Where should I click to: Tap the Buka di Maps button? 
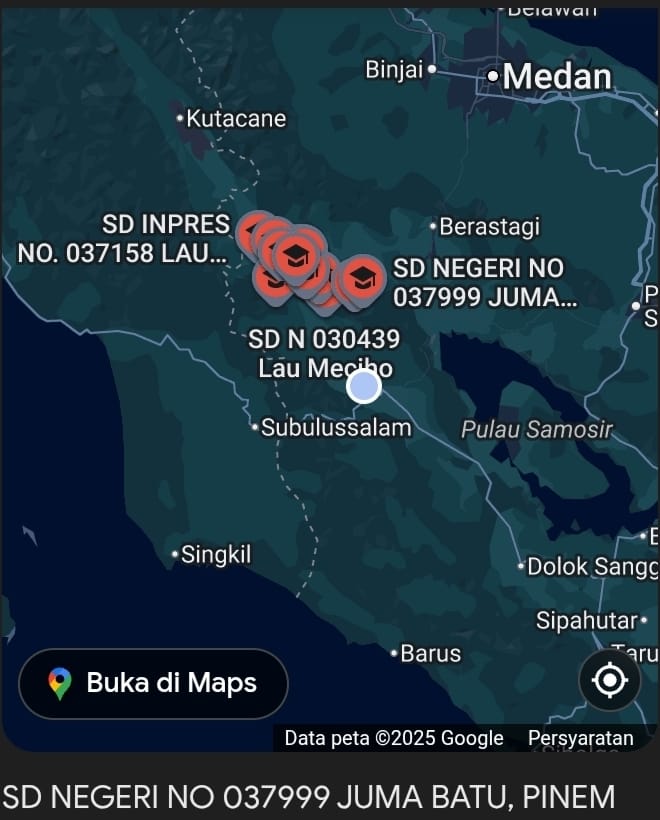(153, 684)
